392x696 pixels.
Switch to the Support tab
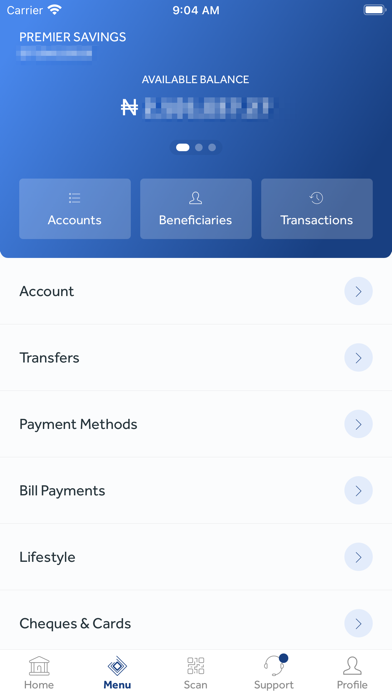coord(274,673)
